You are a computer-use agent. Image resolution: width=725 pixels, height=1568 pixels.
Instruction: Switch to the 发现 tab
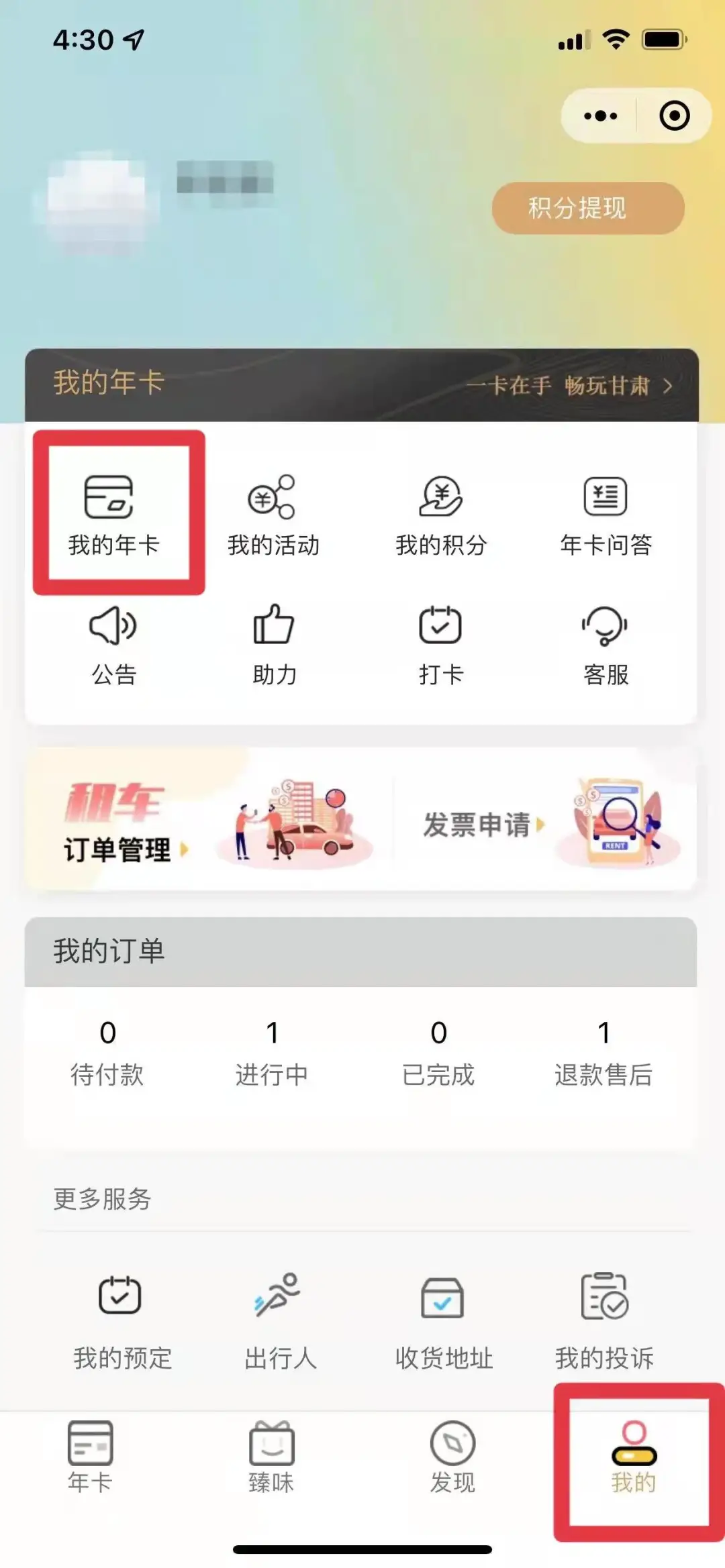coord(452,1456)
